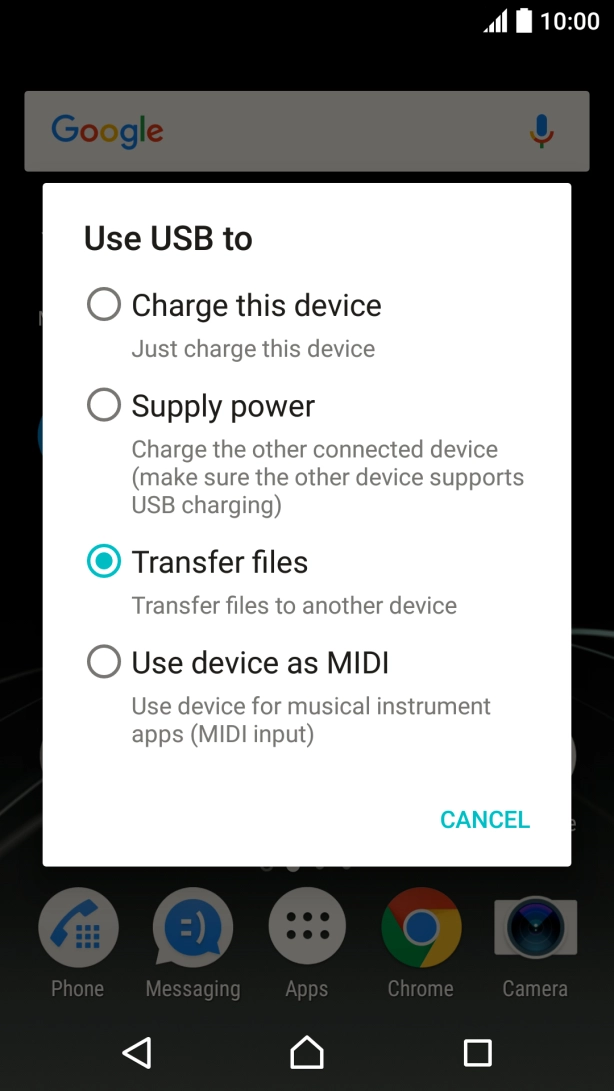
Task: Dismiss the dialog with Cancel
Action: click(484, 820)
